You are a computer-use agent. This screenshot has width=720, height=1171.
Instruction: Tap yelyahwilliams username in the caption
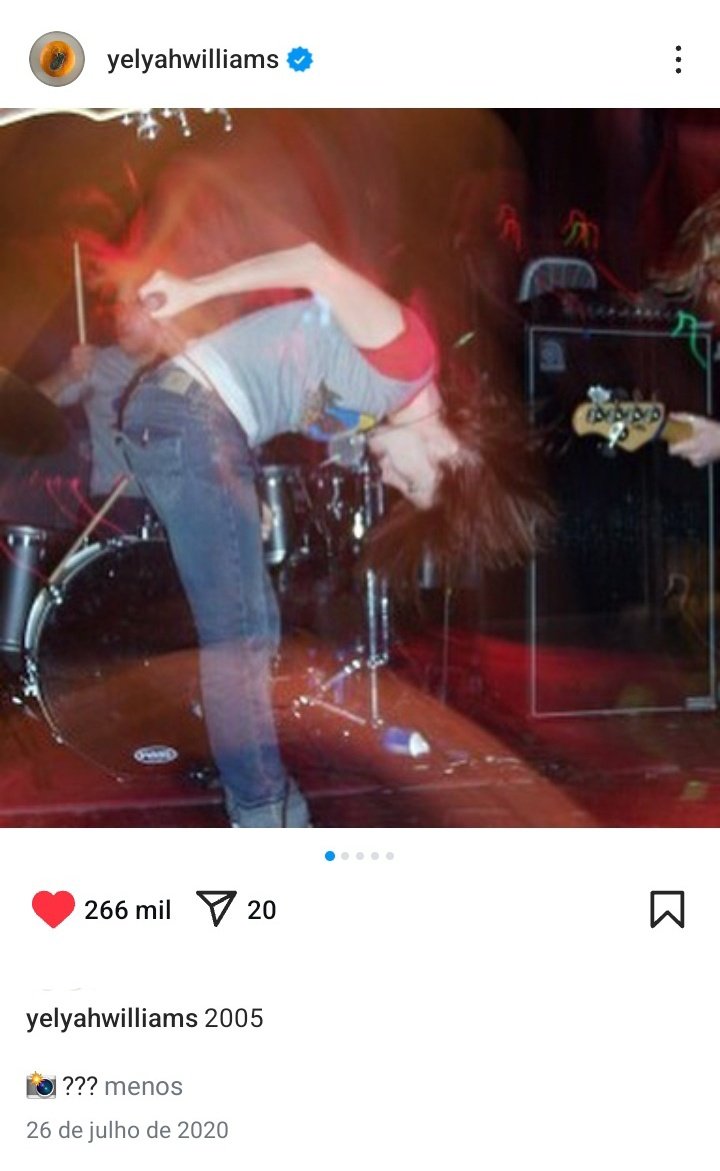112,1019
